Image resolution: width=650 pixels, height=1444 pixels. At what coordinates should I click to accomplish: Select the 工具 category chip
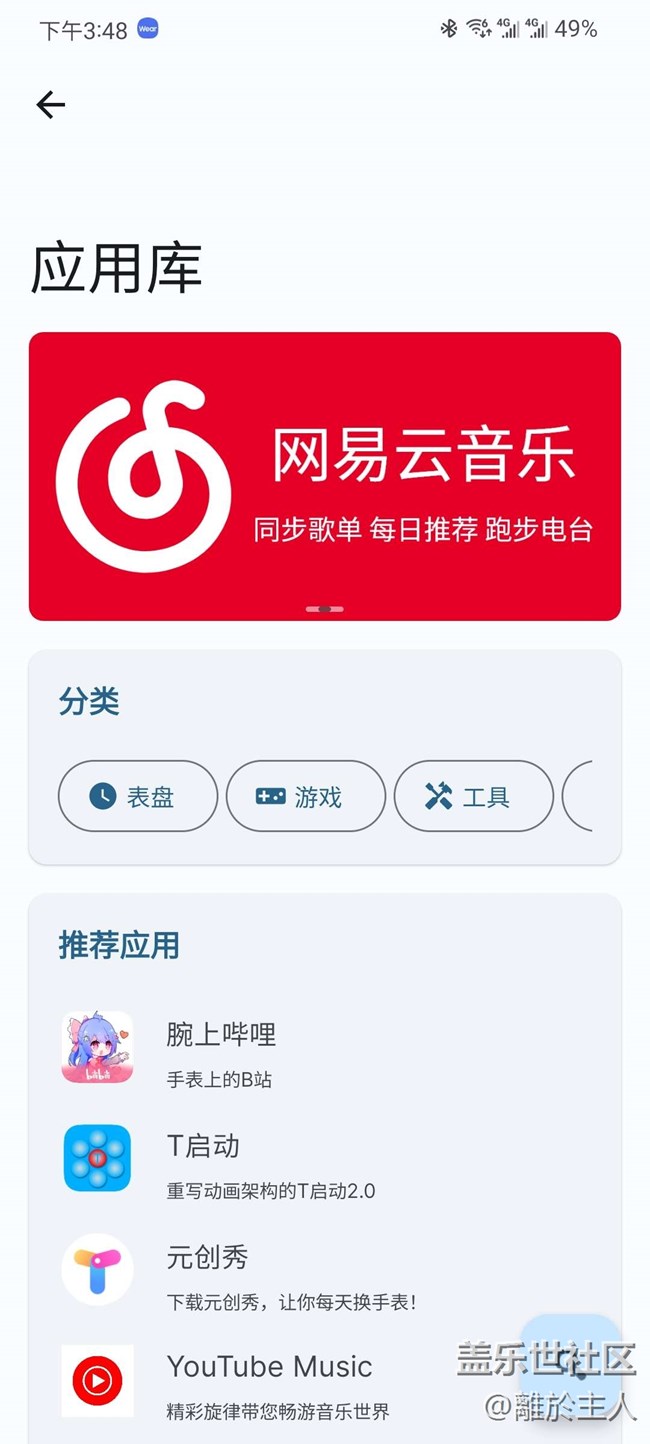(x=474, y=796)
